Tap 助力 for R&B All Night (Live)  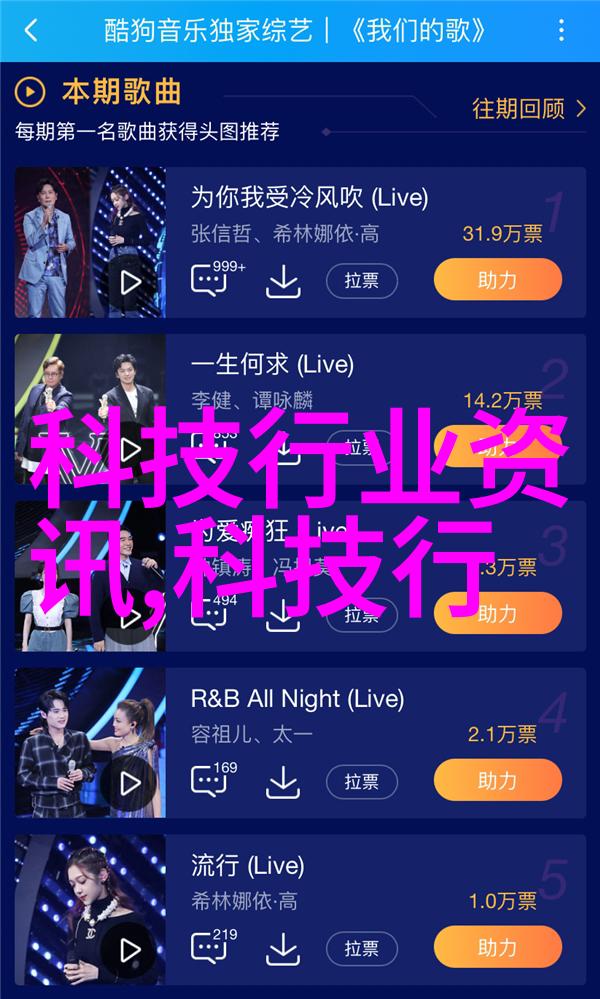(497, 780)
